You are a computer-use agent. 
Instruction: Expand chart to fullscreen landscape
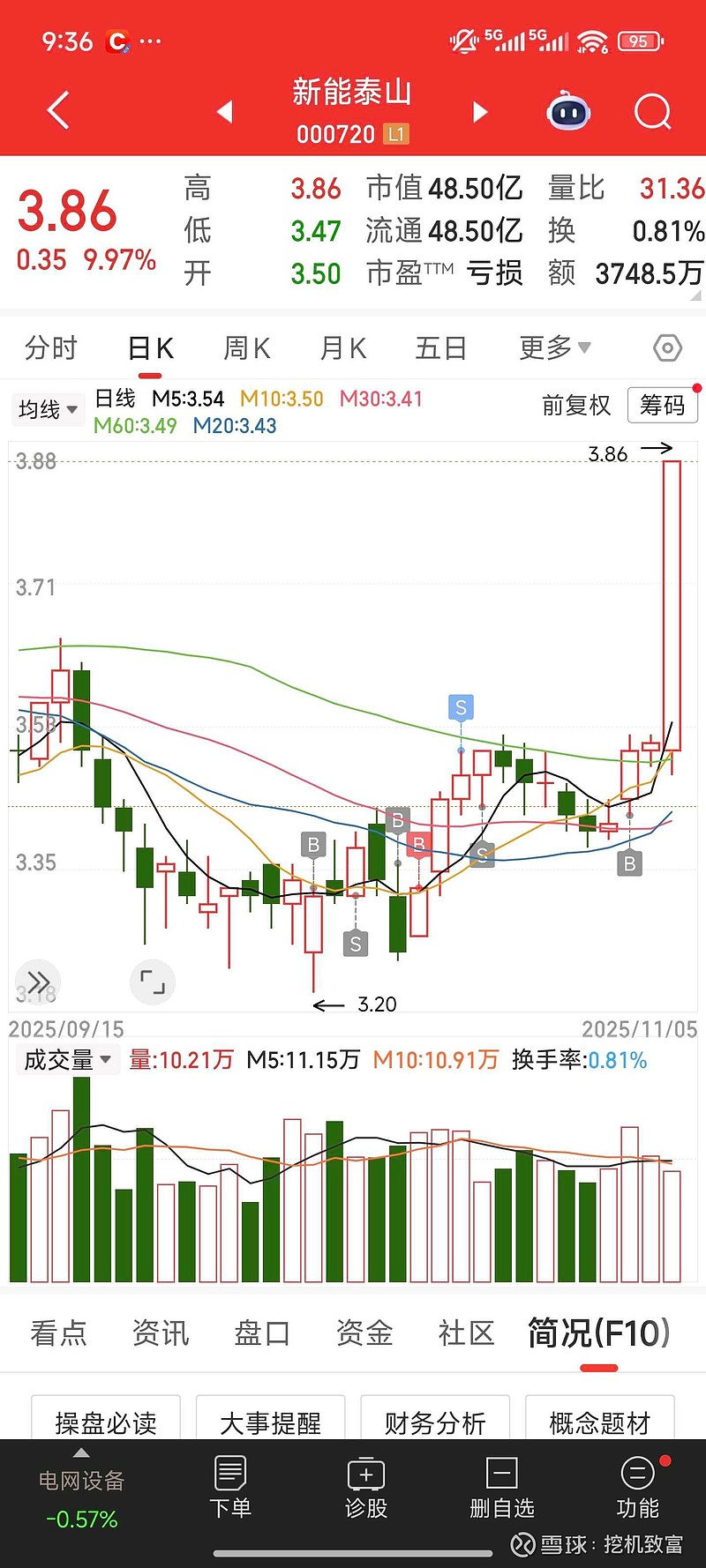click(x=153, y=982)
